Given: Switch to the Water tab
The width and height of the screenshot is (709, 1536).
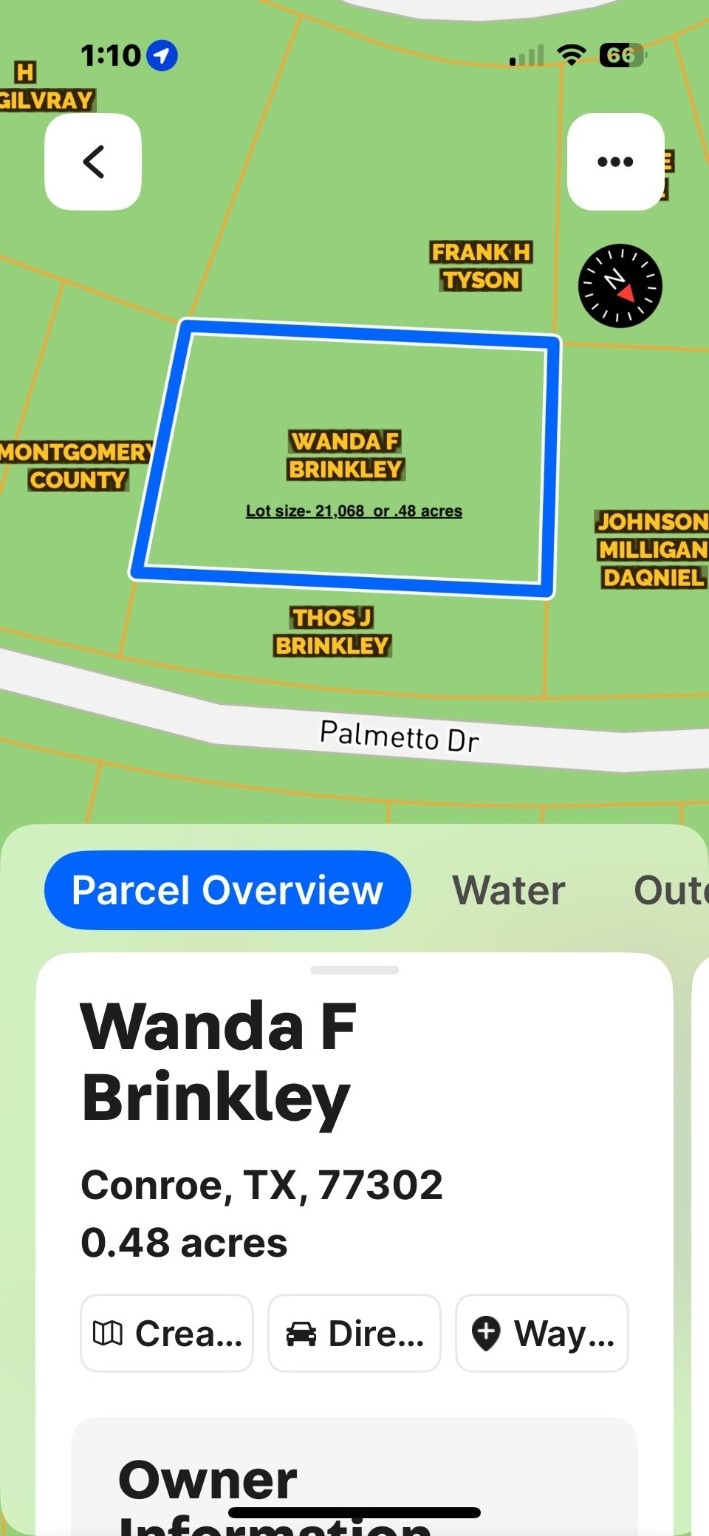Looking at the screenshot, I should tap(508, 890).
